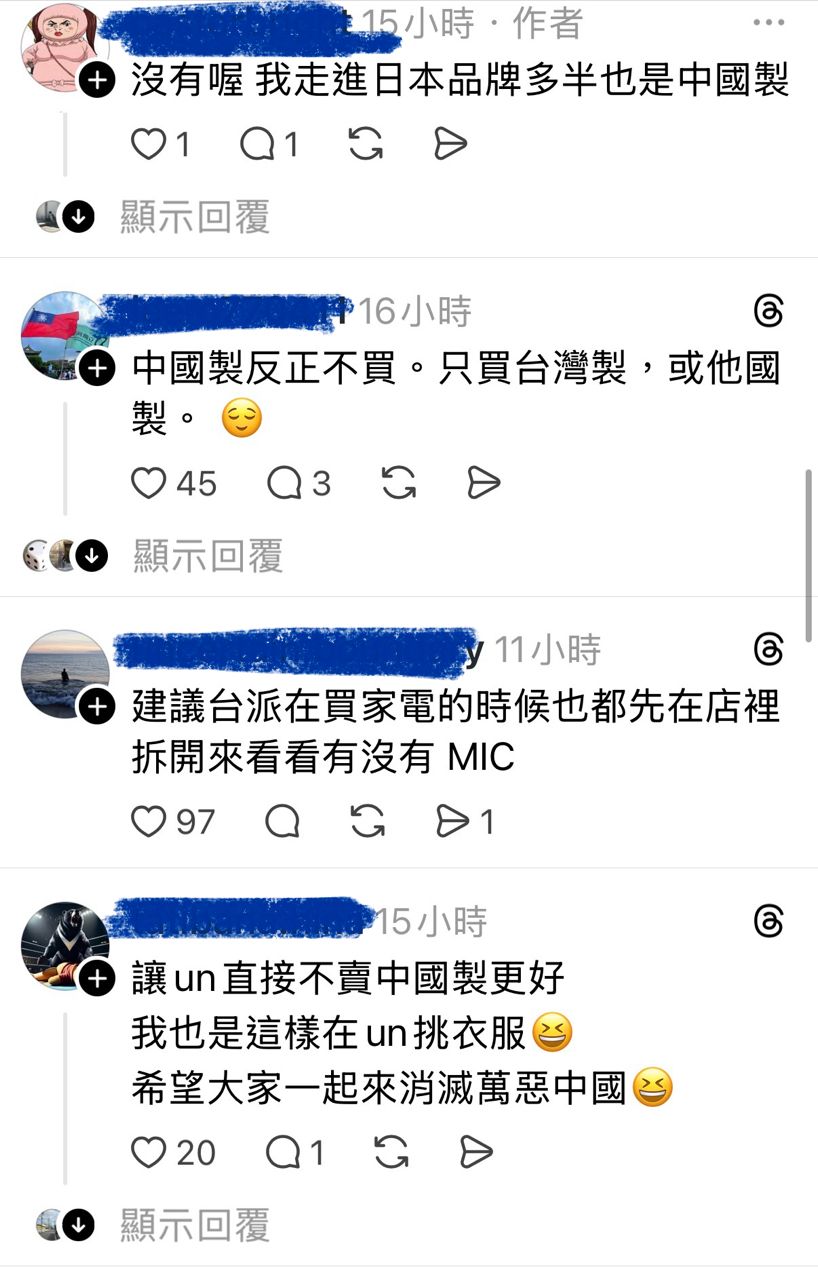Comment on the 日本品牌 reply
Screen dimensions: 818x1280
click(x=258, y=145)
